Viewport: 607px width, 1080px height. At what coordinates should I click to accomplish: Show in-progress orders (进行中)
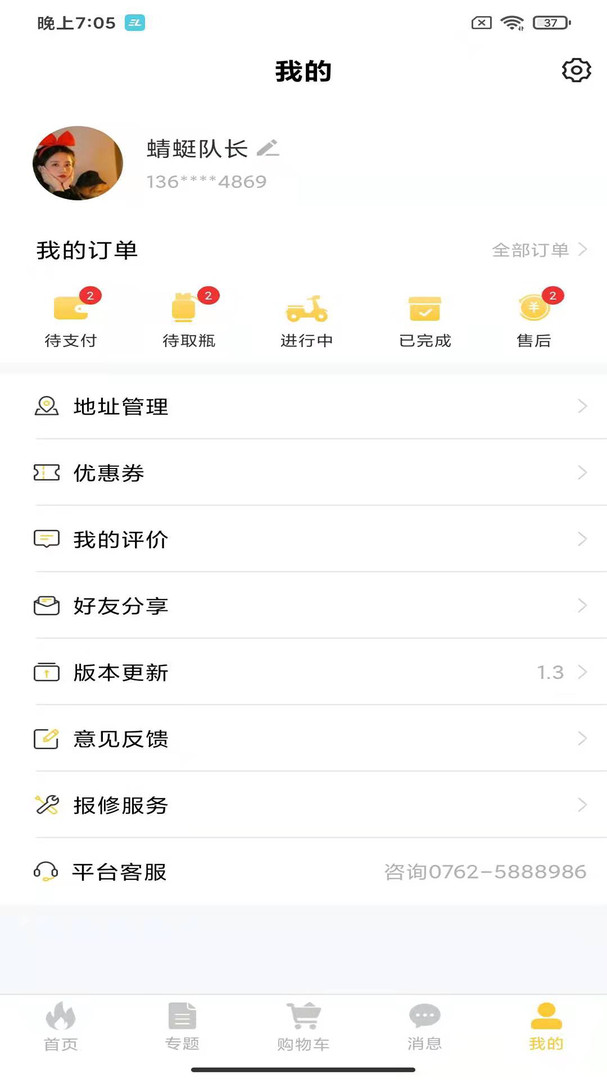point(306,320)
